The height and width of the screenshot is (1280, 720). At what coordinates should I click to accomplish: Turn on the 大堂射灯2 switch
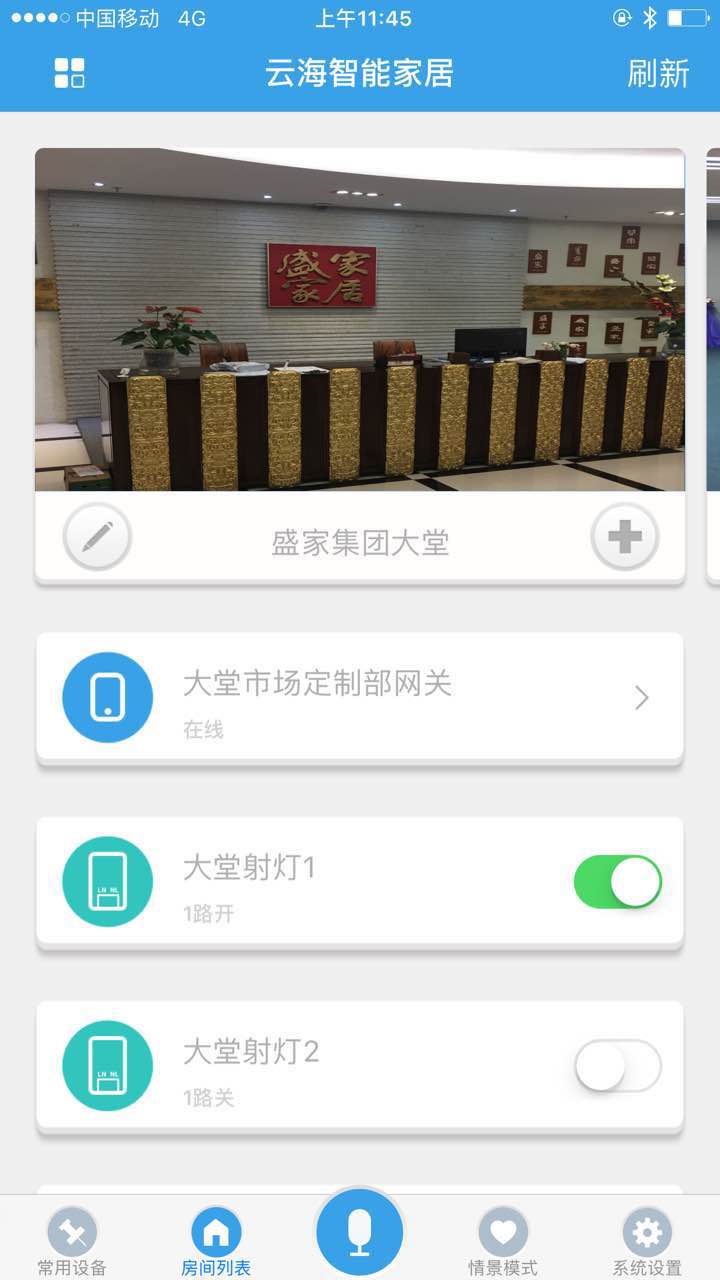tap(617, 1066)
